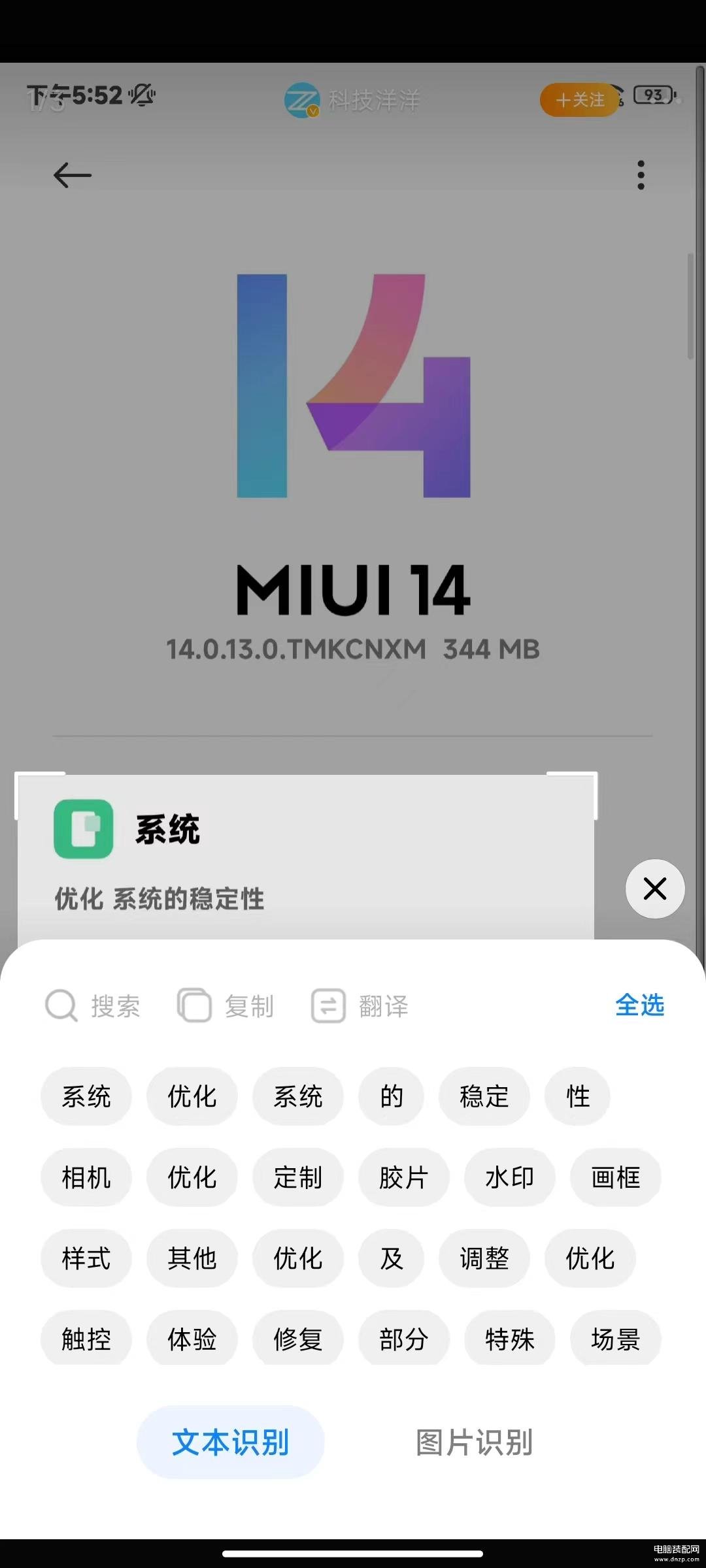This screenshot has width=706, height=1568.
Task: Open the three-dot overflow menu
Action: [641, 175]
